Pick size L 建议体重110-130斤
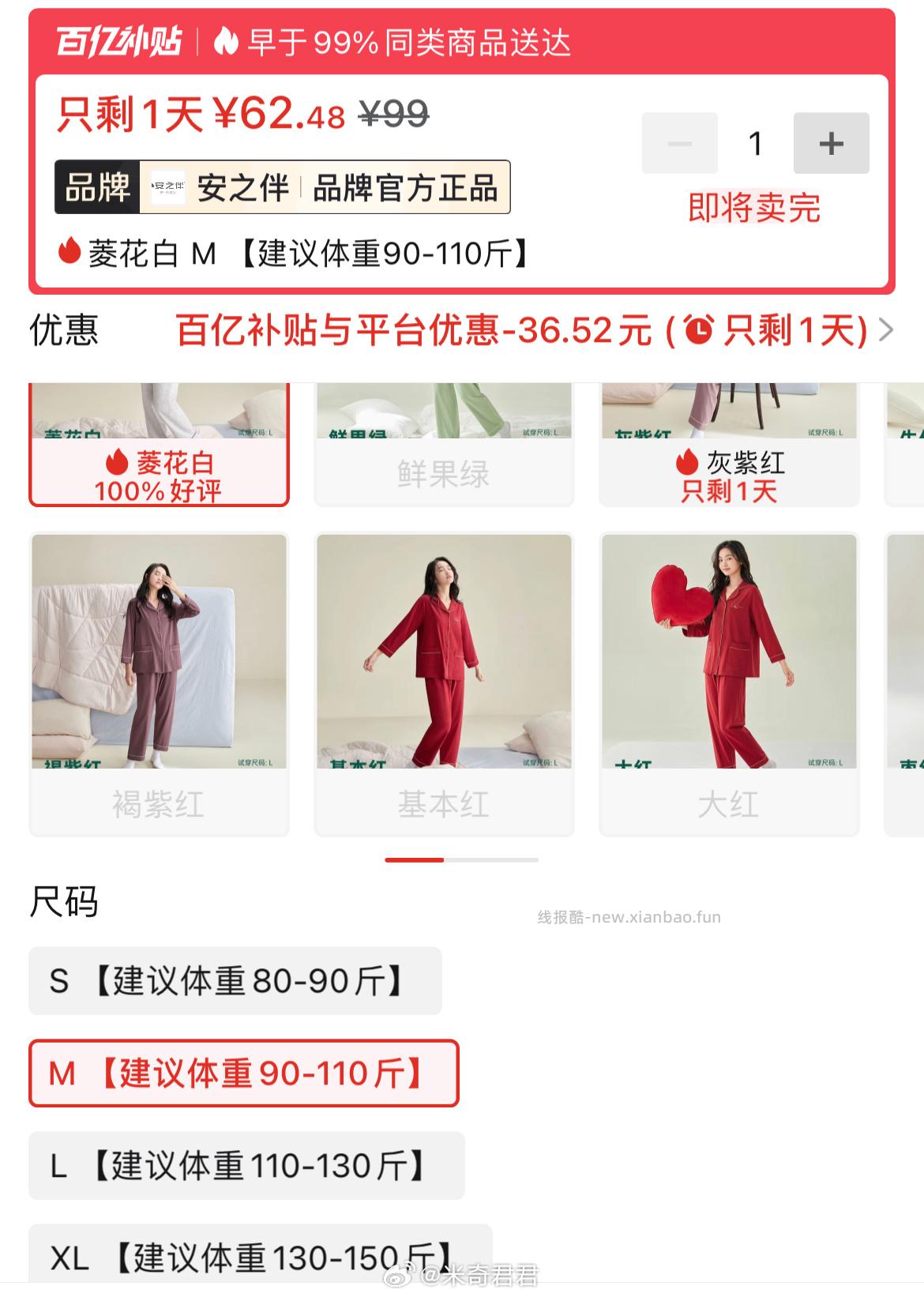The image size is (924, 1297). (x=246, y=1166)
